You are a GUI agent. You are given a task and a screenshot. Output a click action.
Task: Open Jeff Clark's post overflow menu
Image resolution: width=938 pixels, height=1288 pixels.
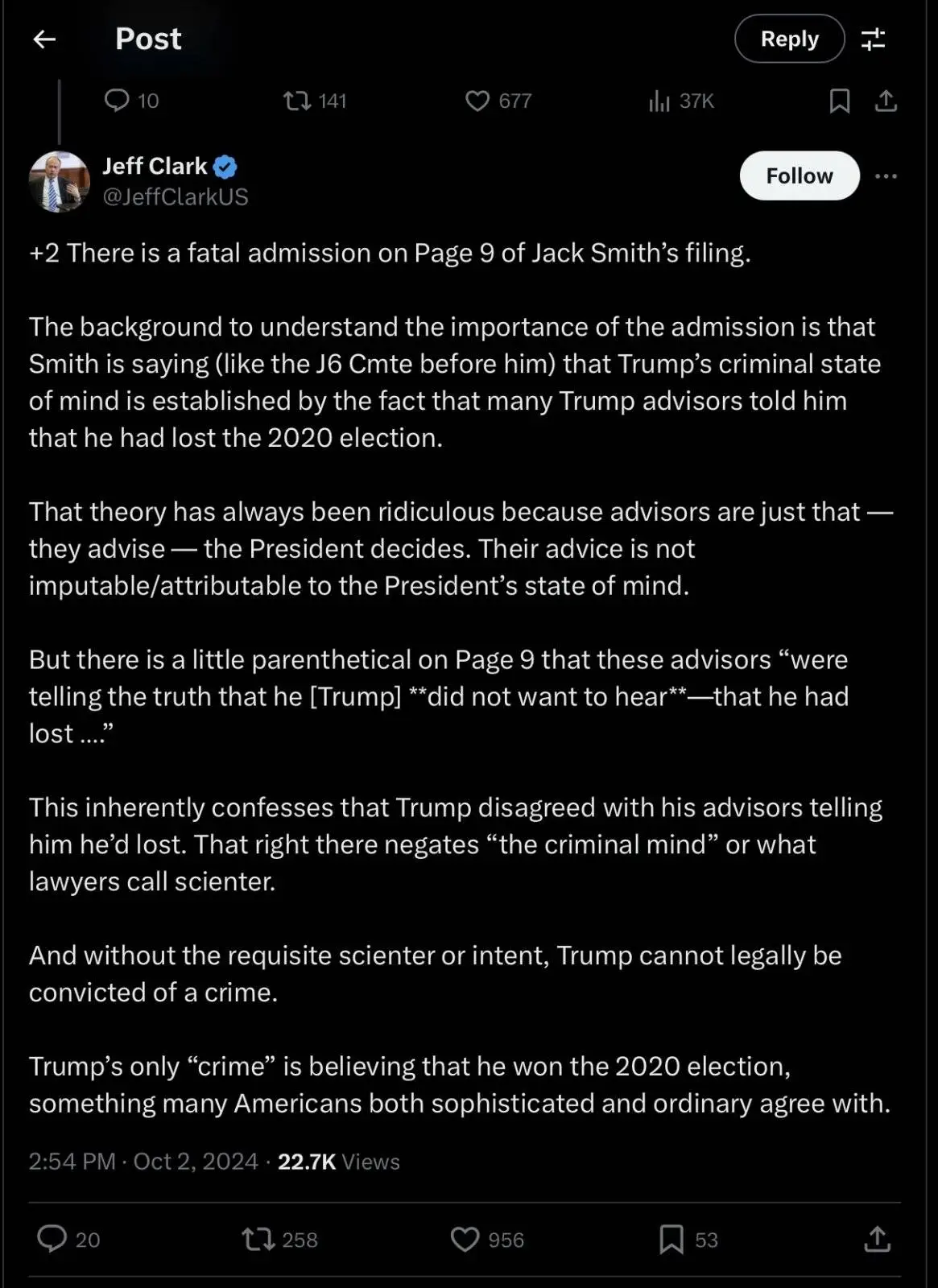click(886, 176)
